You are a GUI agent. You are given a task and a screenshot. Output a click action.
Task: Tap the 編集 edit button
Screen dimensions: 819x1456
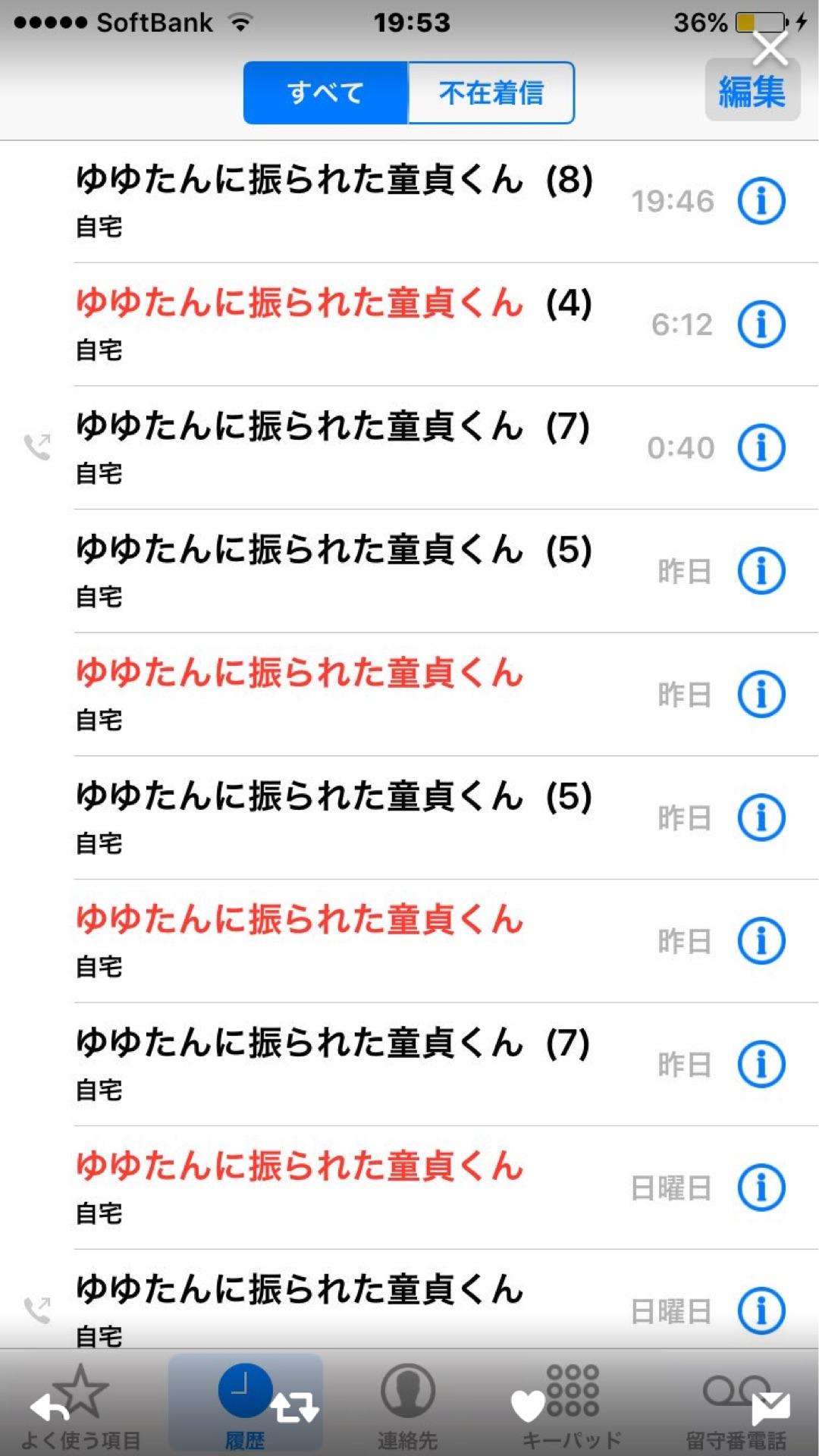pyautogui.click(x=752, y=89)
